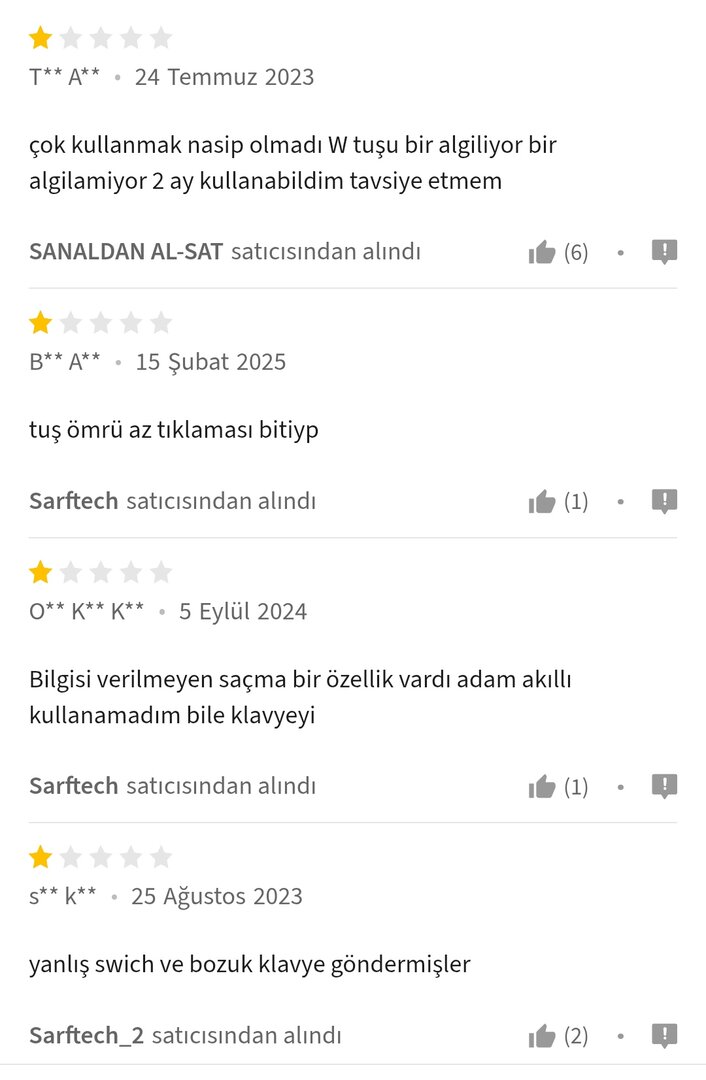This screenshot has width=706, height=1080.
Task: Report B** A**'s review from 15 Şubat 2025
Action: point(664,501)
